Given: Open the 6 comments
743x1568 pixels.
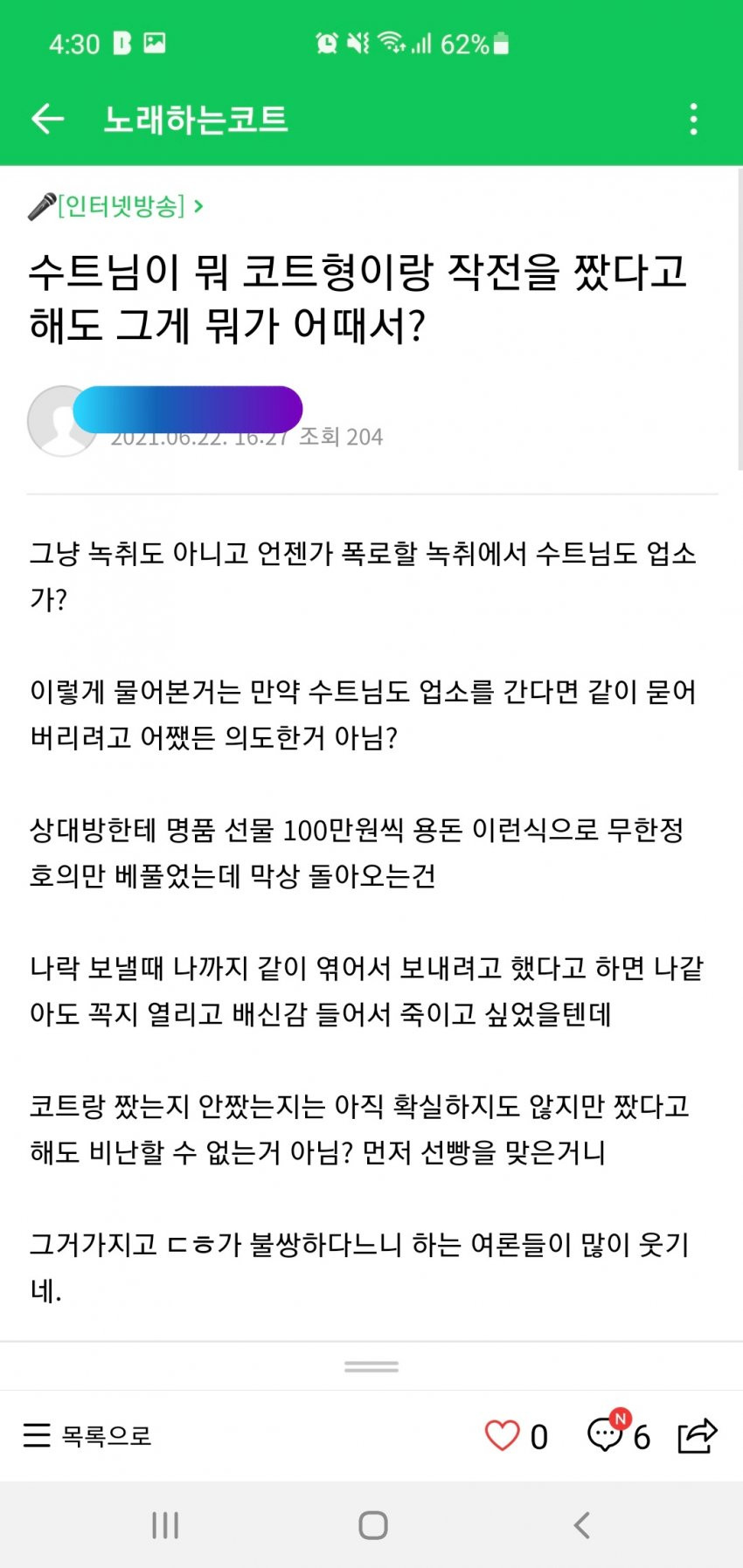Looking at the screenshot, I should (x=617, y=1435).
